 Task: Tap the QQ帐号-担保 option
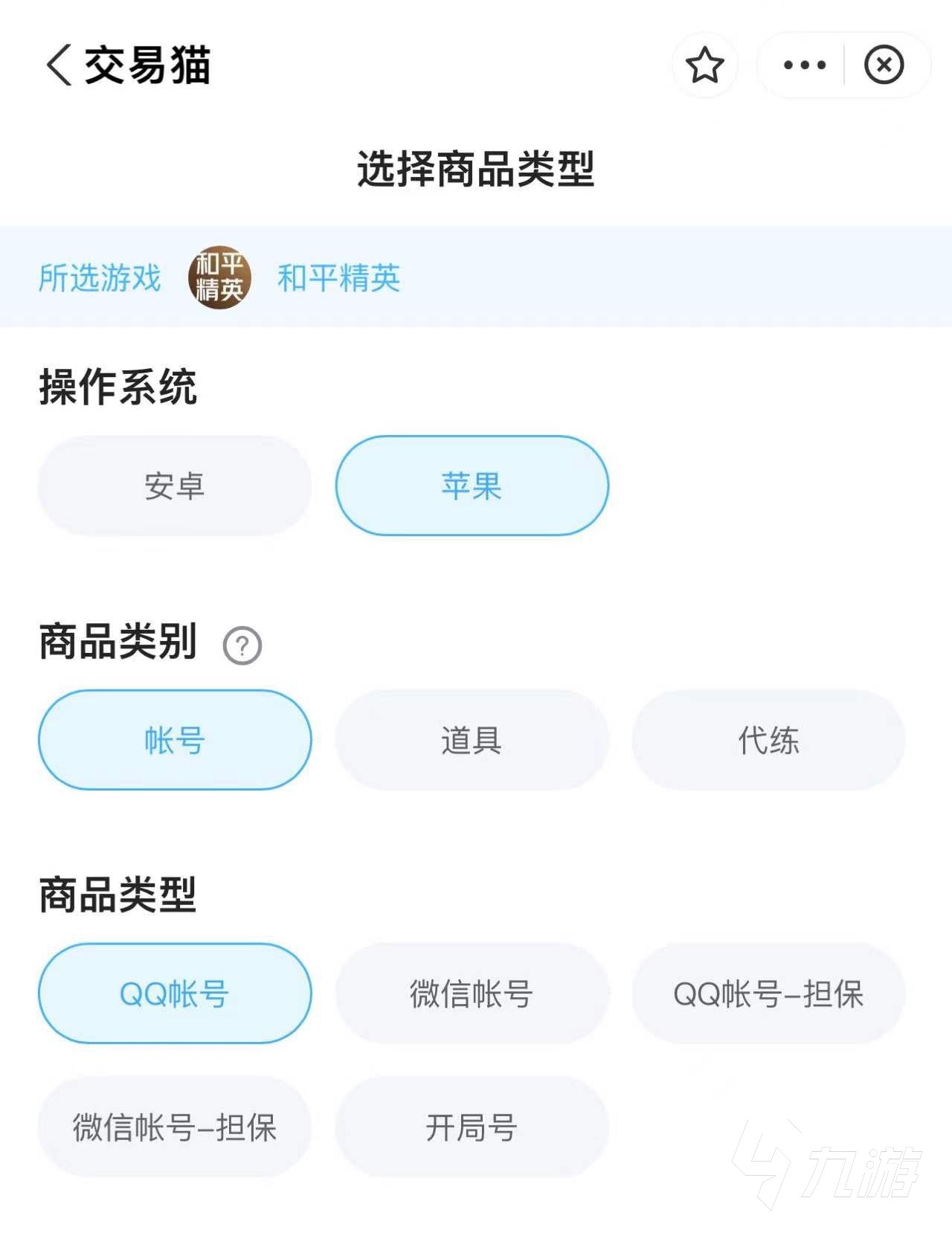768,994
